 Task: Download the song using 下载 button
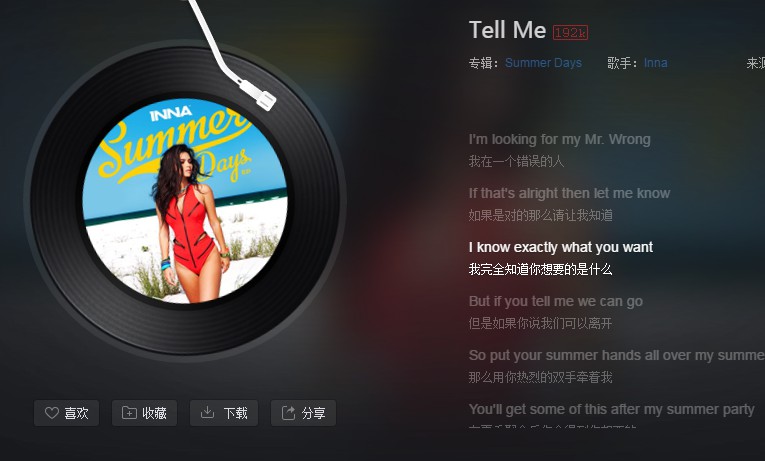224,413
